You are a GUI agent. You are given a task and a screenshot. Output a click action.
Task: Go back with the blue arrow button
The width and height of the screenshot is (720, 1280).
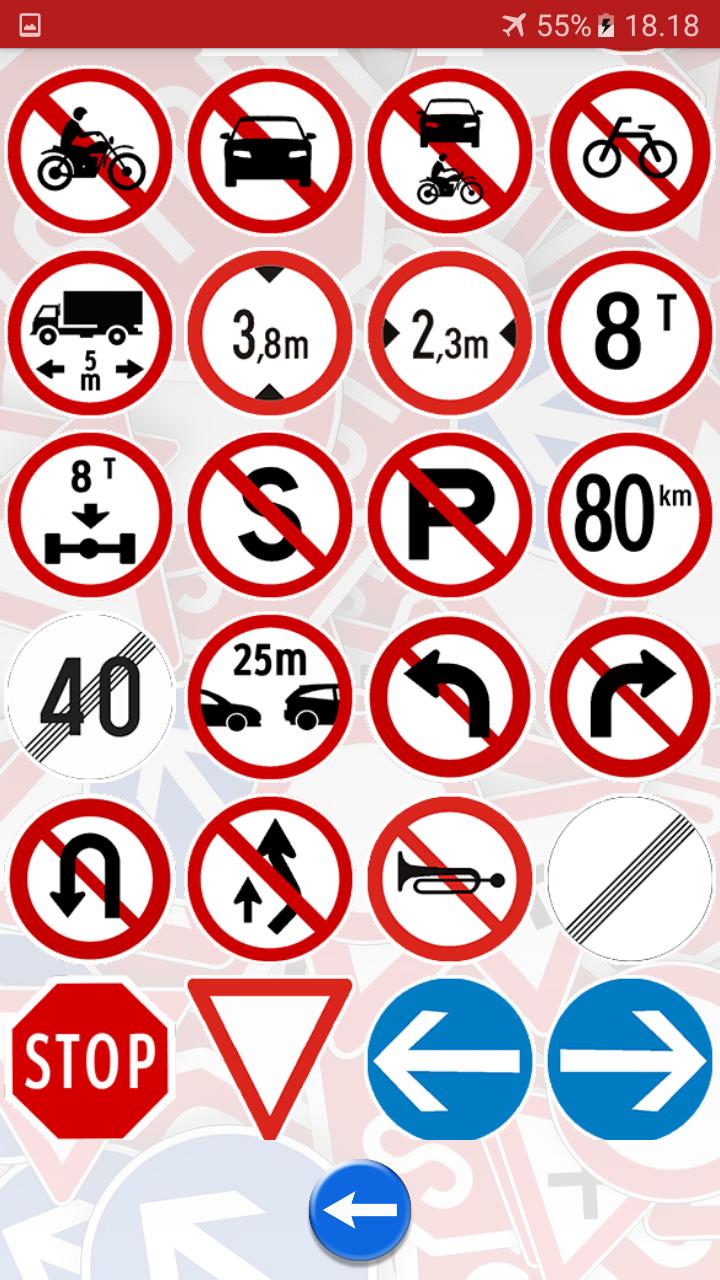click(x=360, y=1211)
